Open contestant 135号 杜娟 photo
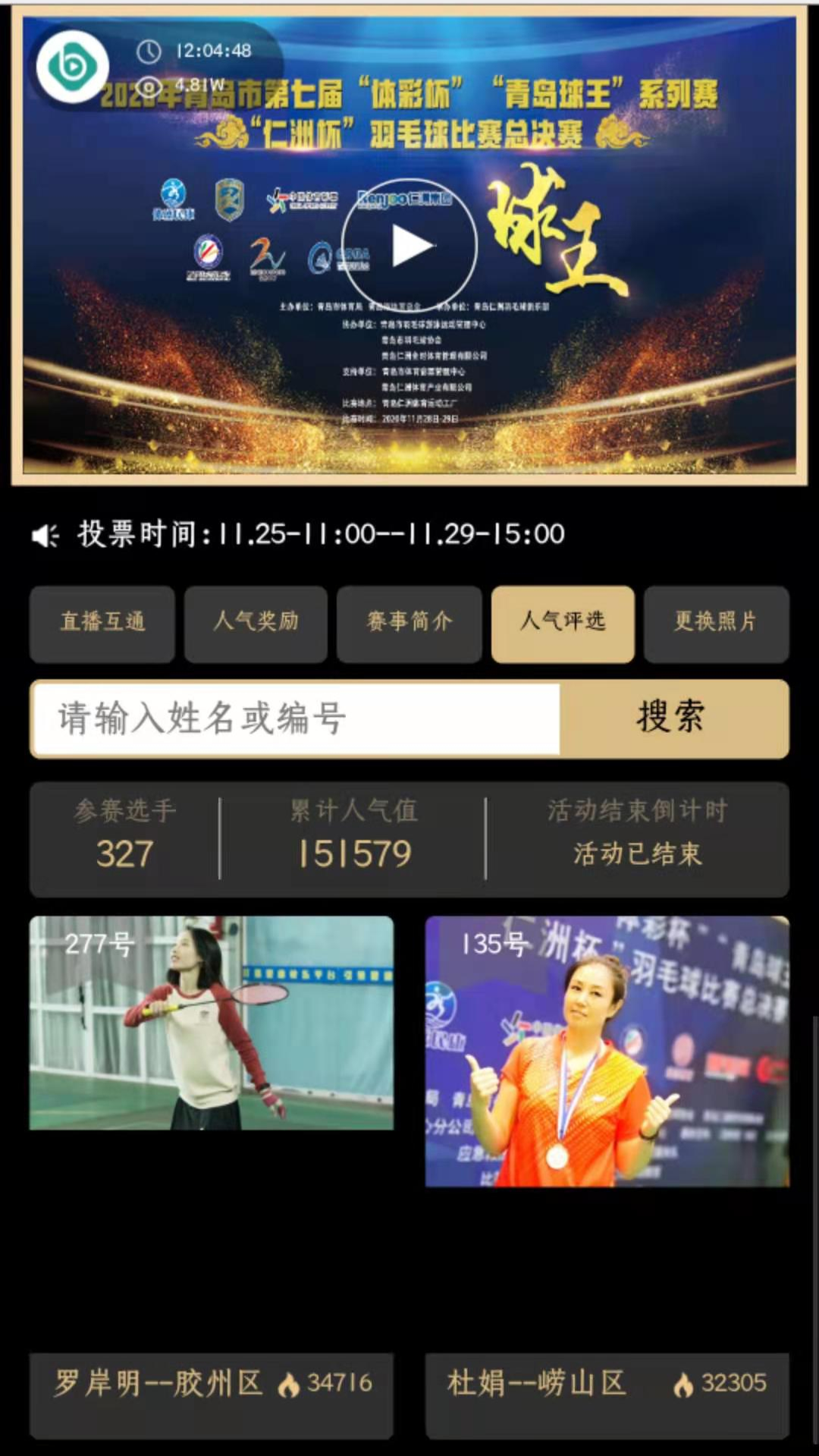Image resolution: width=819 pixels, height=1456 pixels. (x=607, y=1051)
